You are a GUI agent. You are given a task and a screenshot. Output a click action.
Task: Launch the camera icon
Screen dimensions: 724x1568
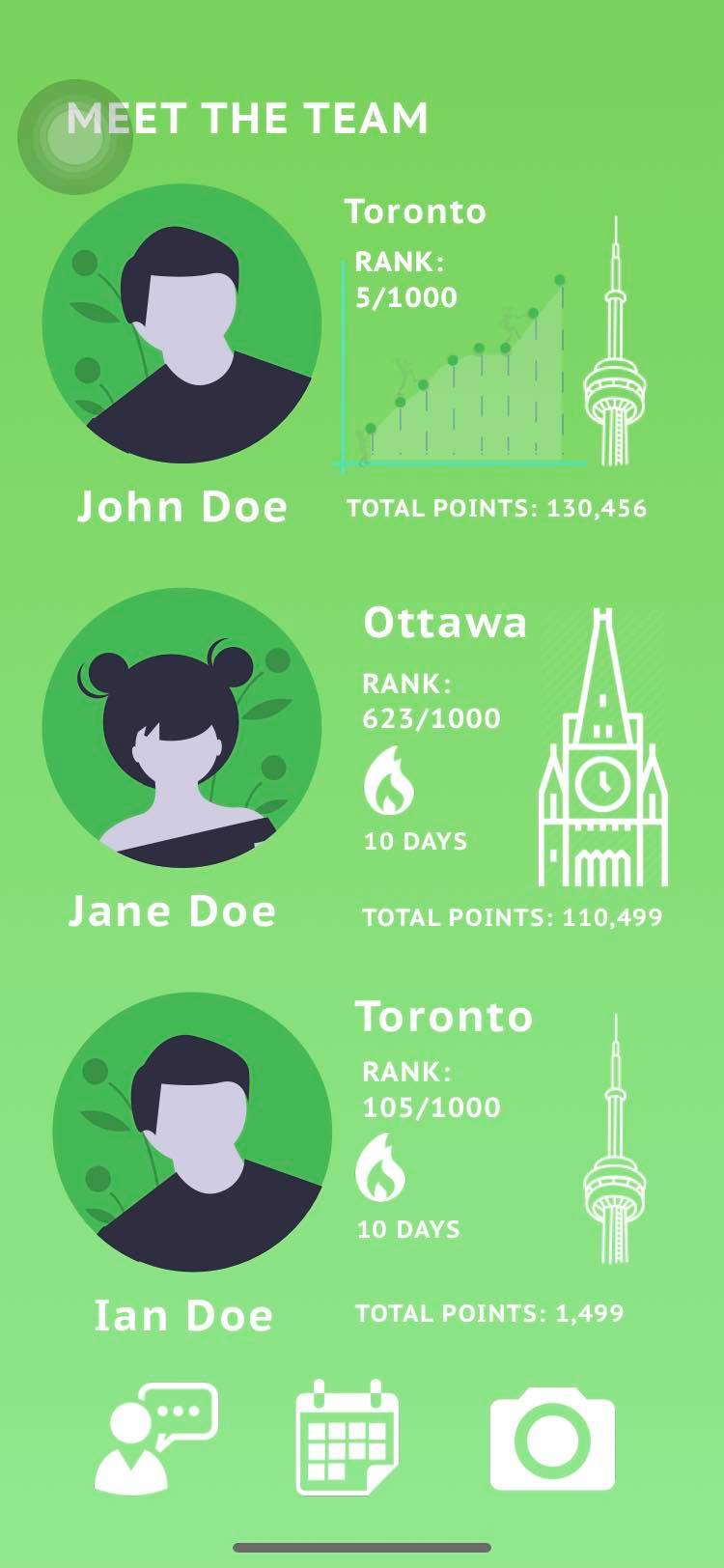point(552,1440)
